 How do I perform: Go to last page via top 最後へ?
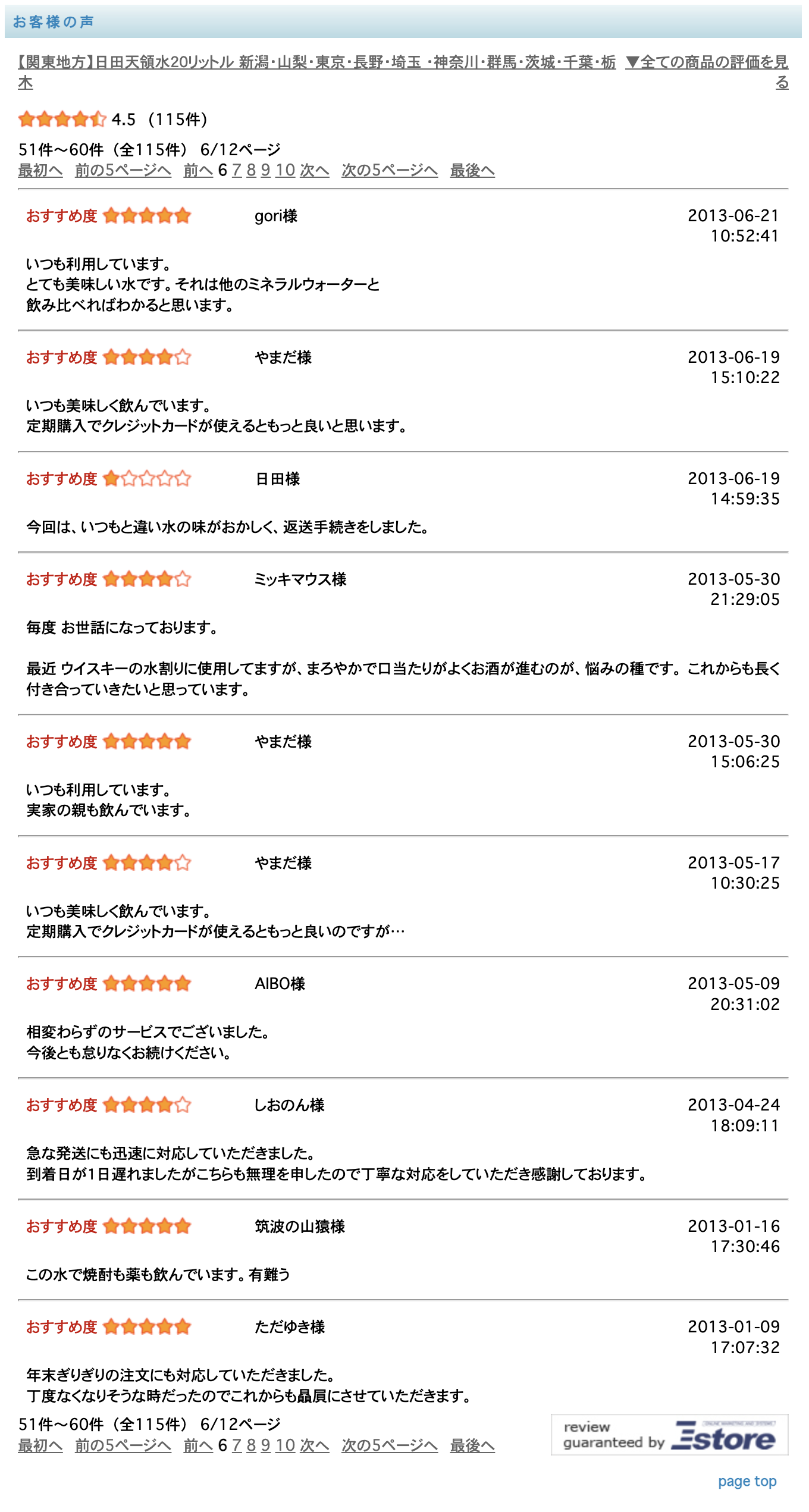pos(472,171)
